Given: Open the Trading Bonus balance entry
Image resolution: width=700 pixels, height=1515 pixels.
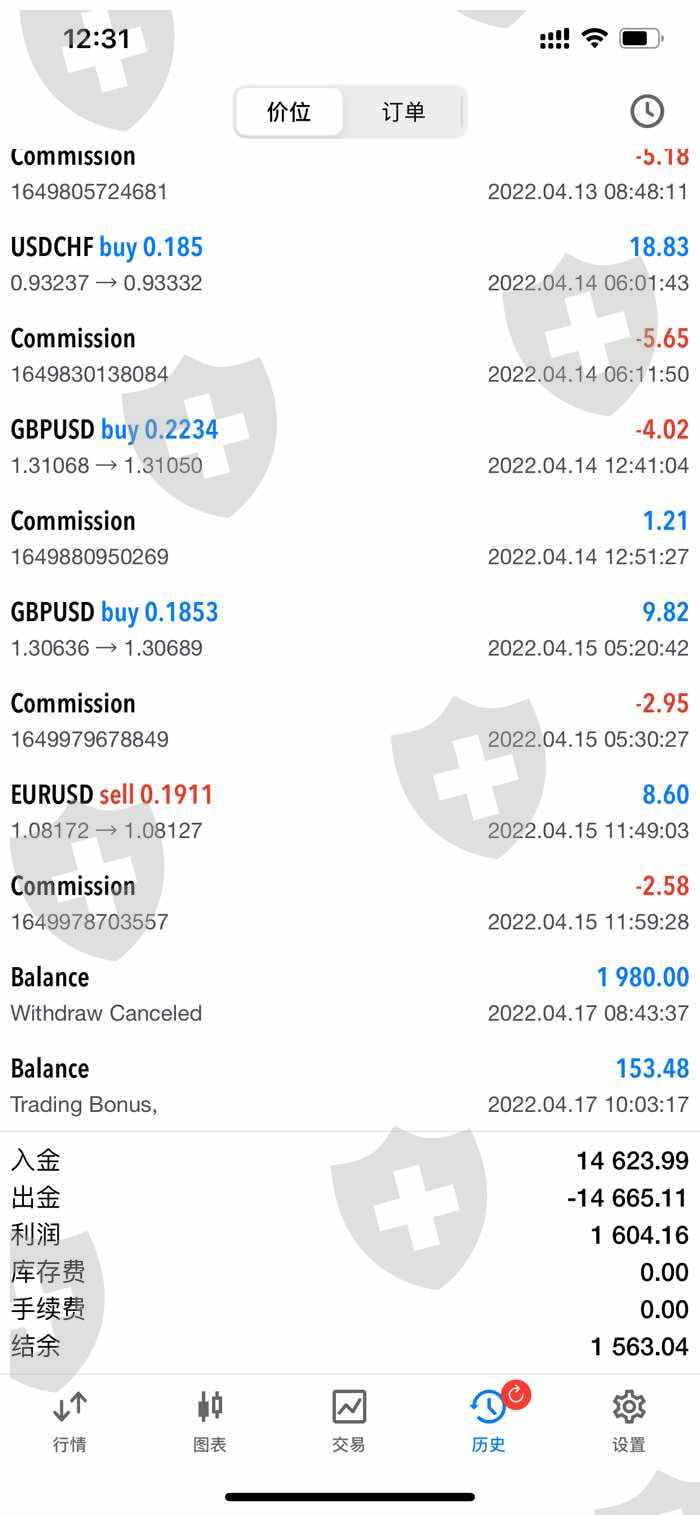Looking at the screenshot, I should [349, 1086].
